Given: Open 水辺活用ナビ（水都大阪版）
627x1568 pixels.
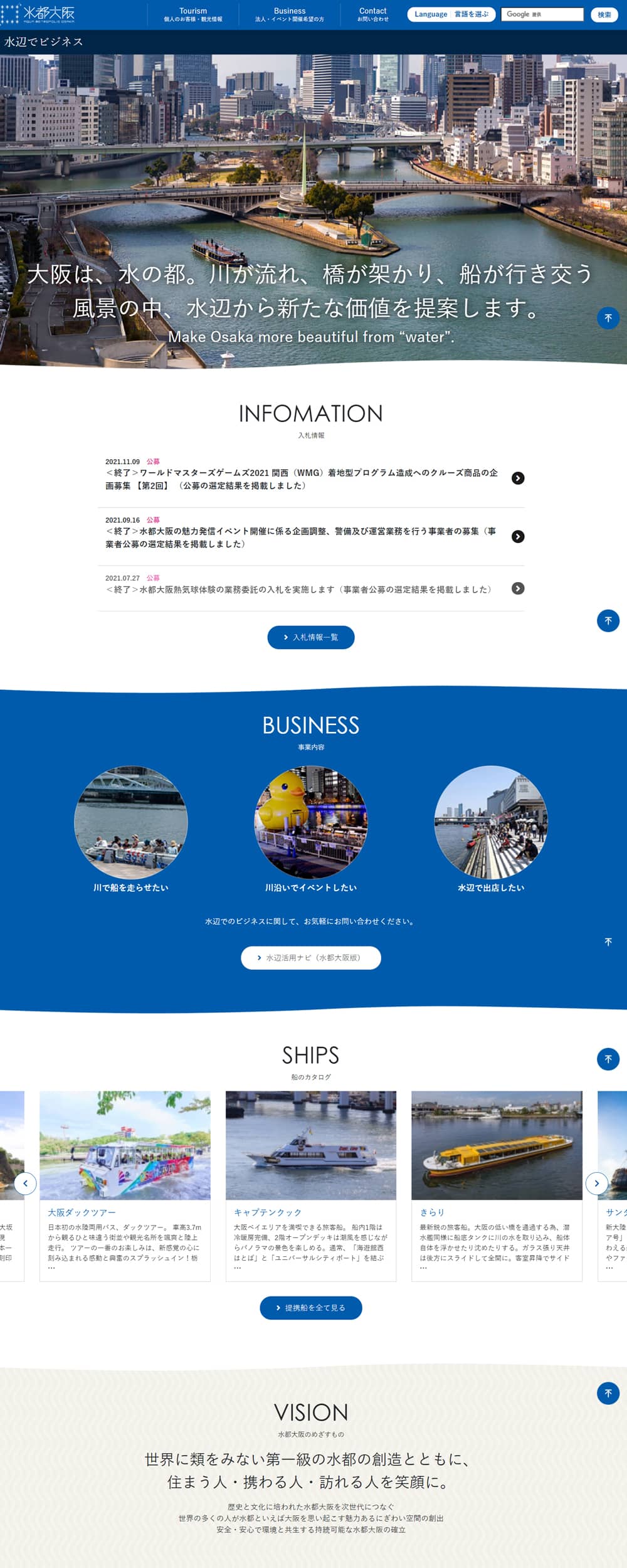Looking at the screenshot, I should 310,958.
